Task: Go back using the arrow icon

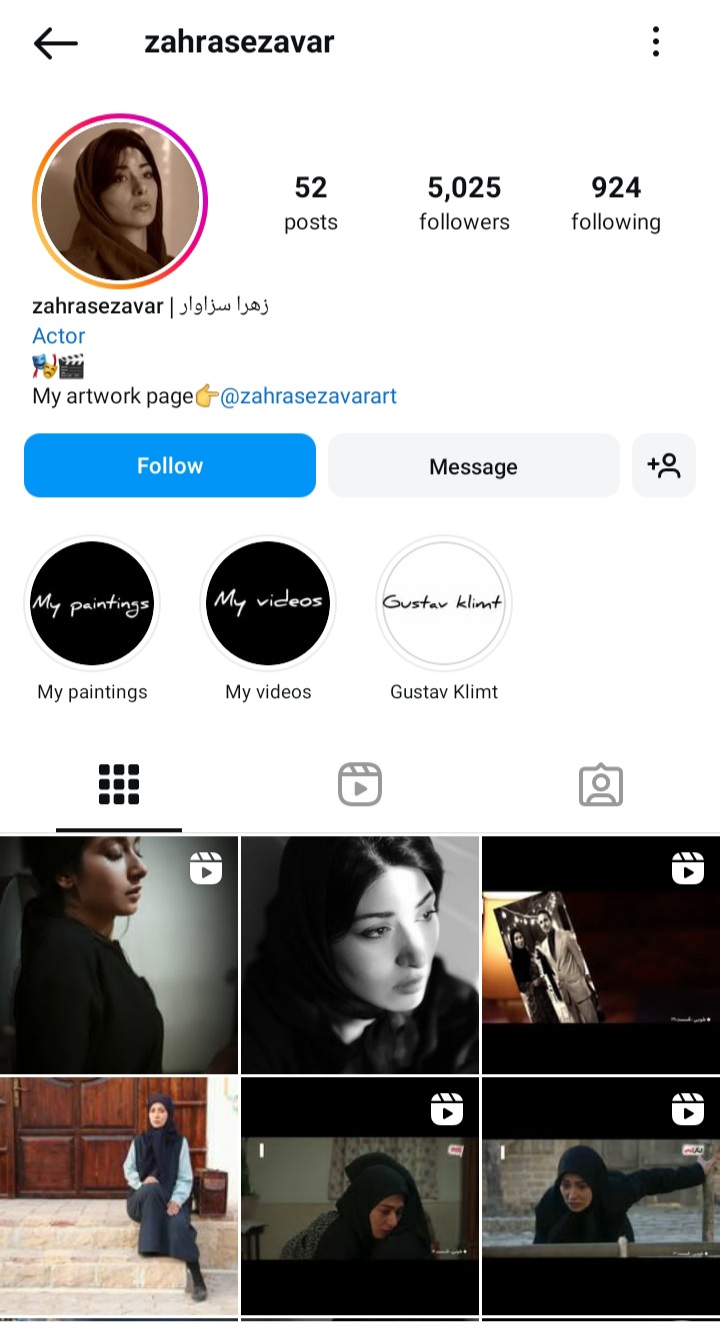Action: tap(55, 43)
